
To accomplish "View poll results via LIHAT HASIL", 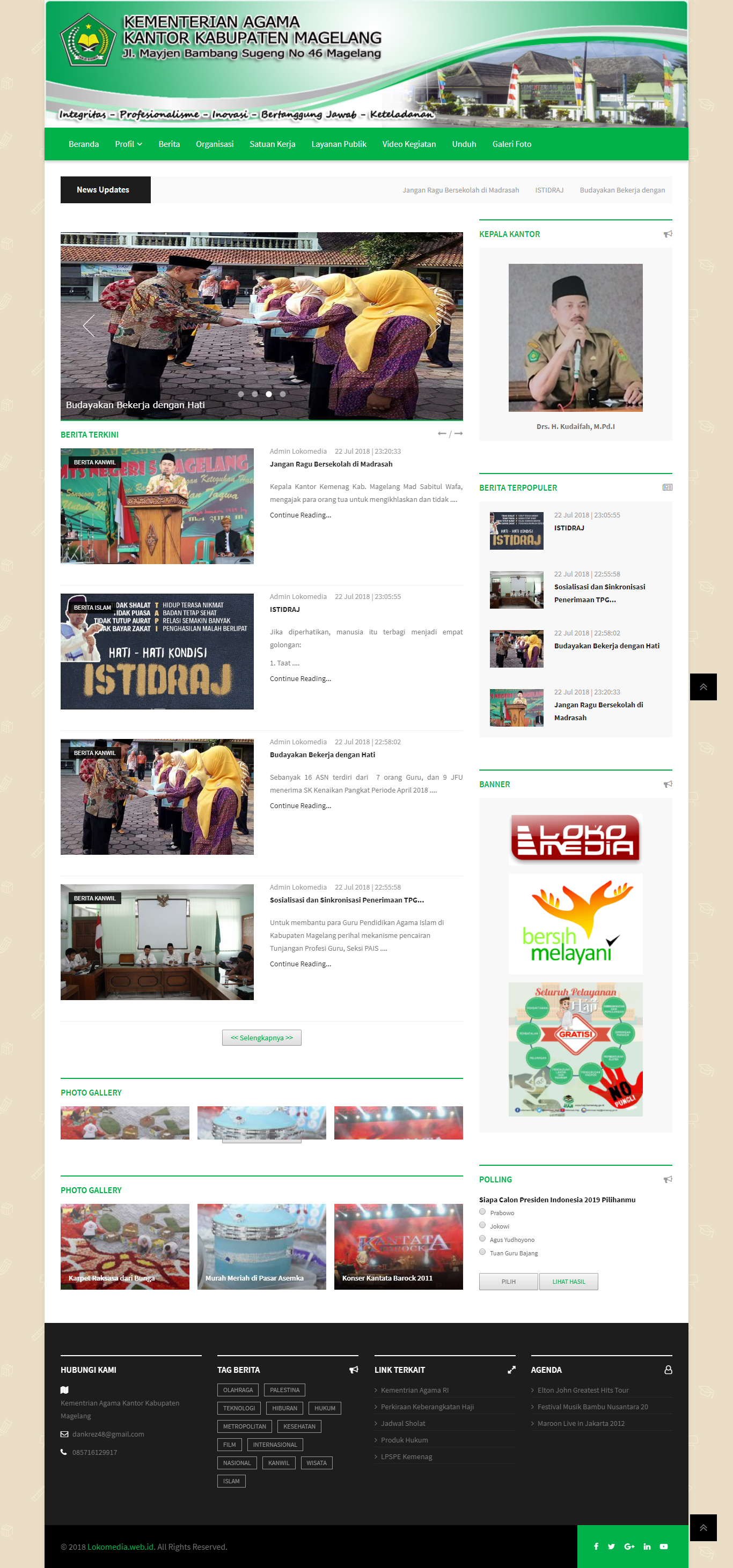I will point(568,1281).
